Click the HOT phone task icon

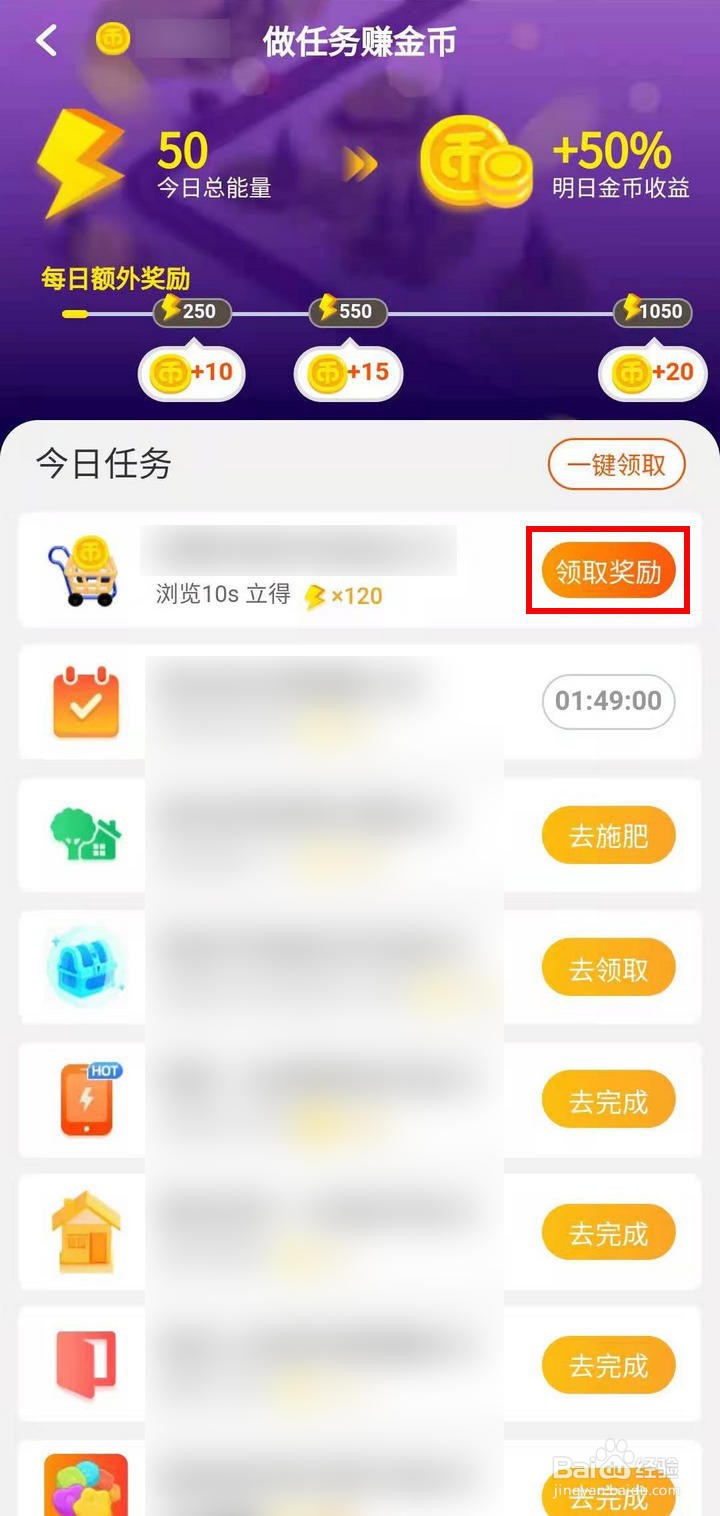click(x=82, y=1099)
